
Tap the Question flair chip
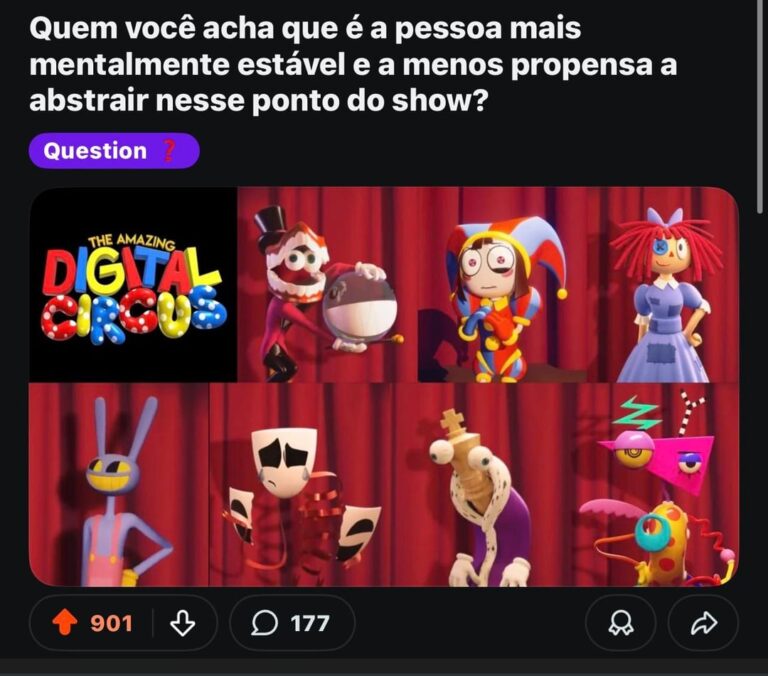[114, 151]
